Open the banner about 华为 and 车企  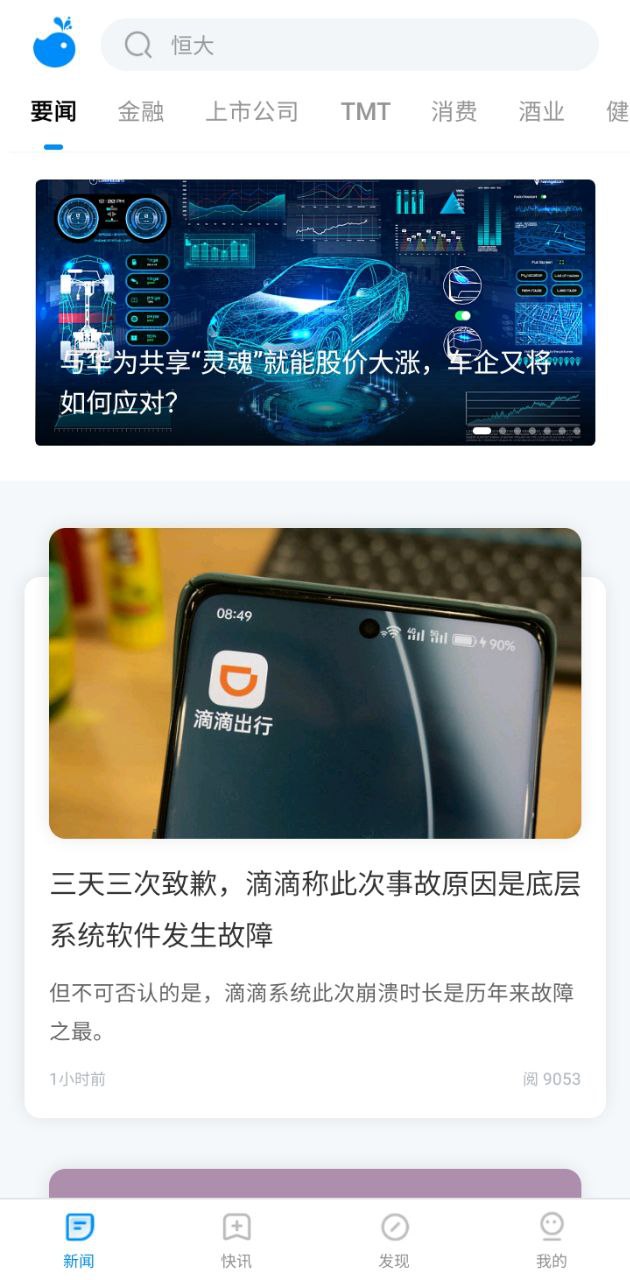click(x=315, y=312)
